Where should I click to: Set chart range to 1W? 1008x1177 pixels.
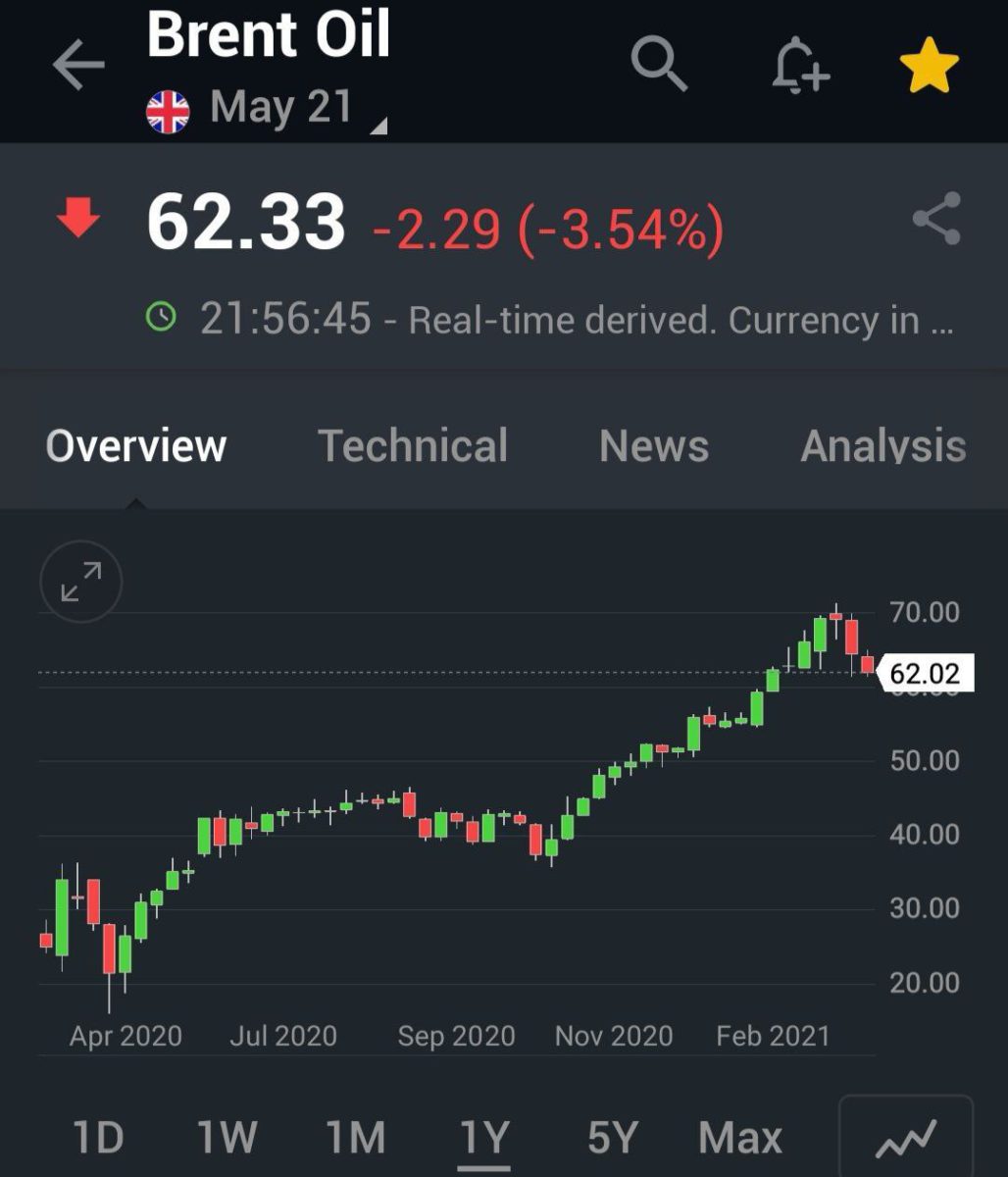click(x=227, y=1138)
